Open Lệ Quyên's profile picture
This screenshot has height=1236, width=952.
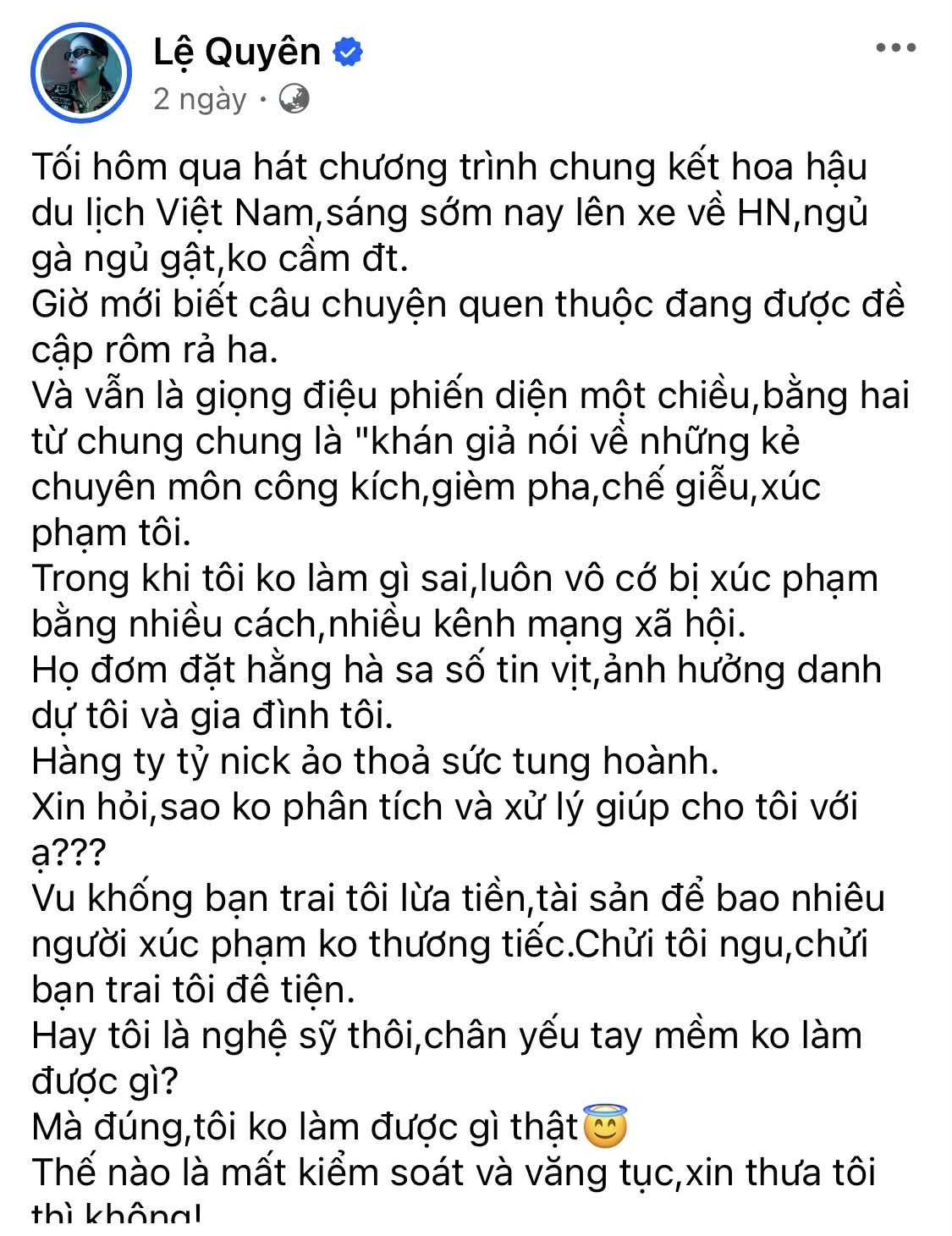coord(81,74)
